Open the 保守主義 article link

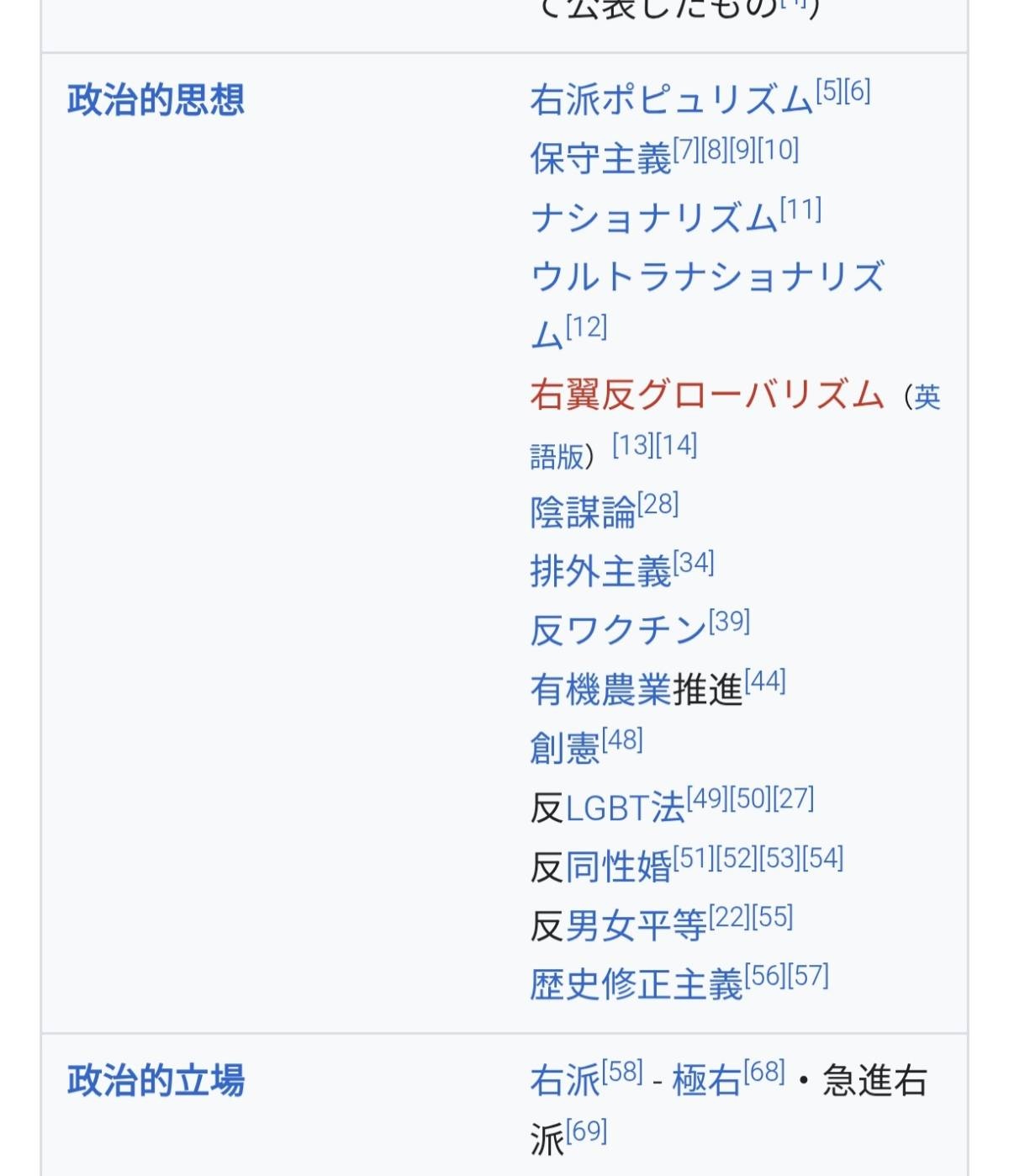600,159
